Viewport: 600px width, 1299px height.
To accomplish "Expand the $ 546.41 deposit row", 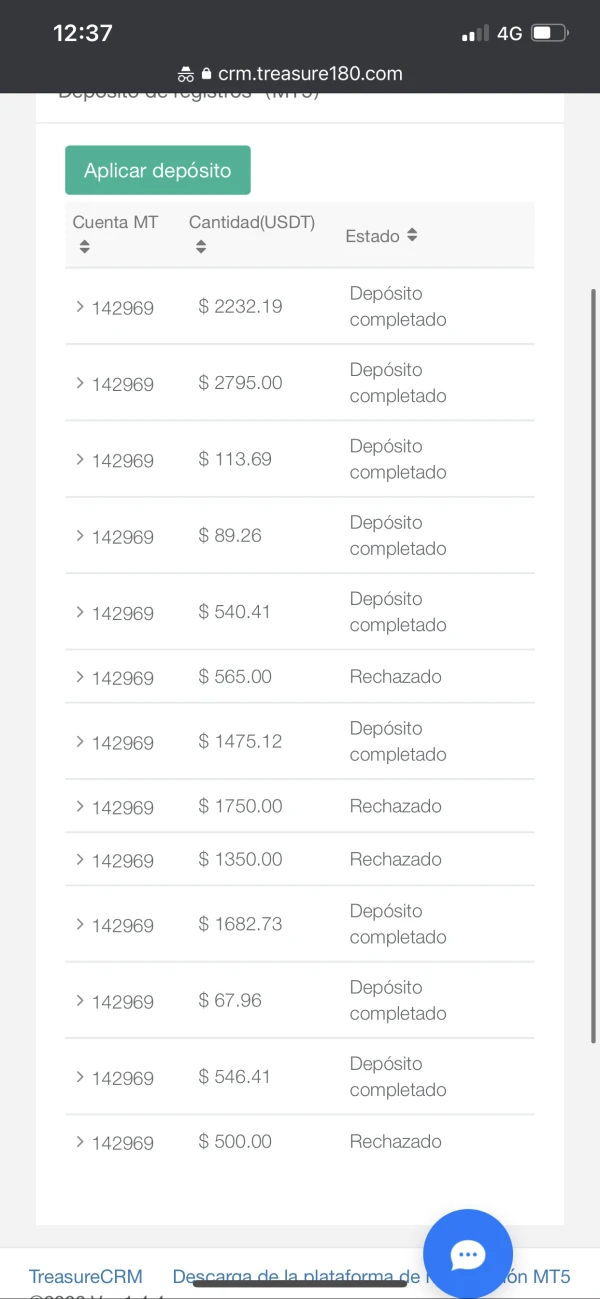I will click(80, 1077).
